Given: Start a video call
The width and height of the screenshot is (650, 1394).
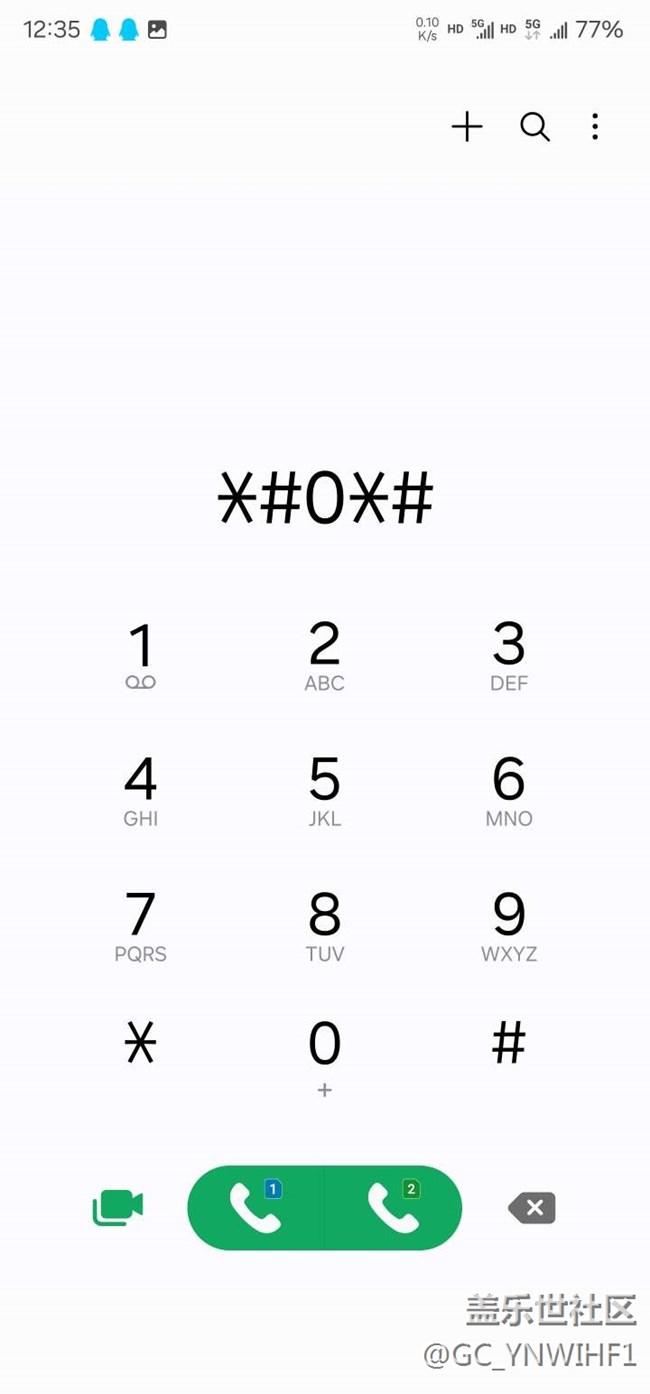Looking at the screenshot, I should [x=118, y=1208].
